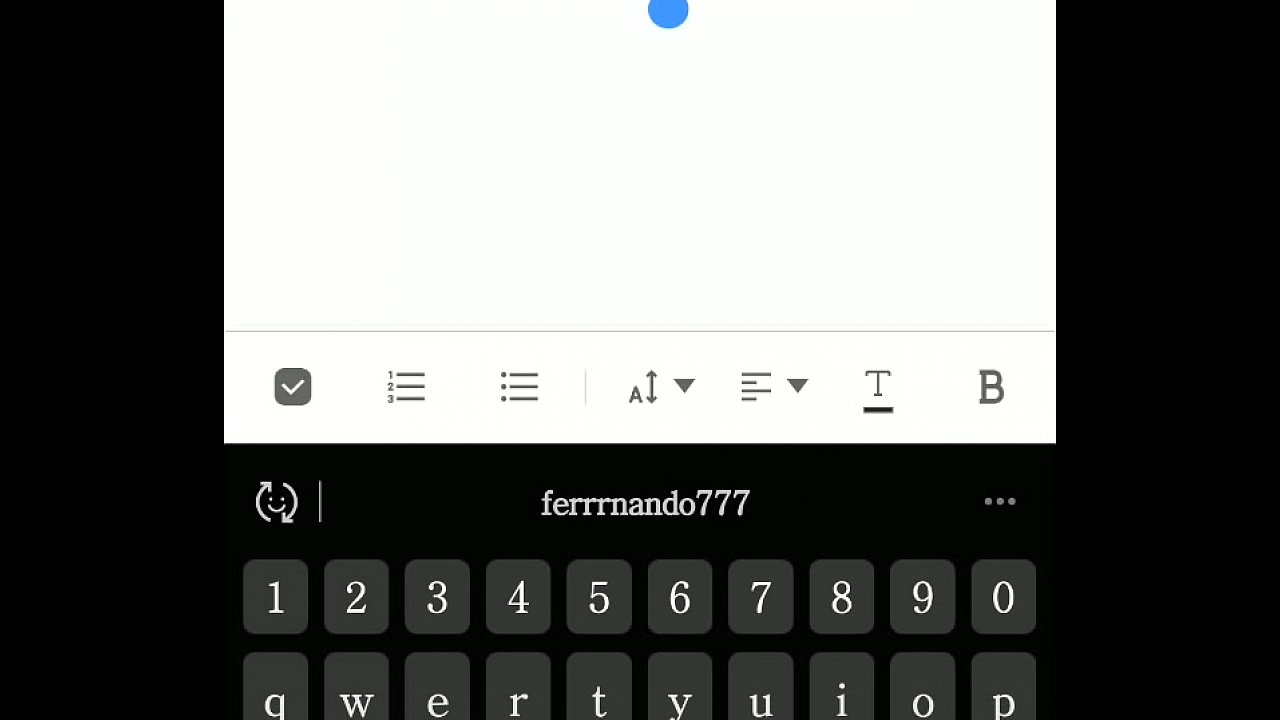
Task: Open the keyboard emoji panel icon
Action: [x=277, y=502]
